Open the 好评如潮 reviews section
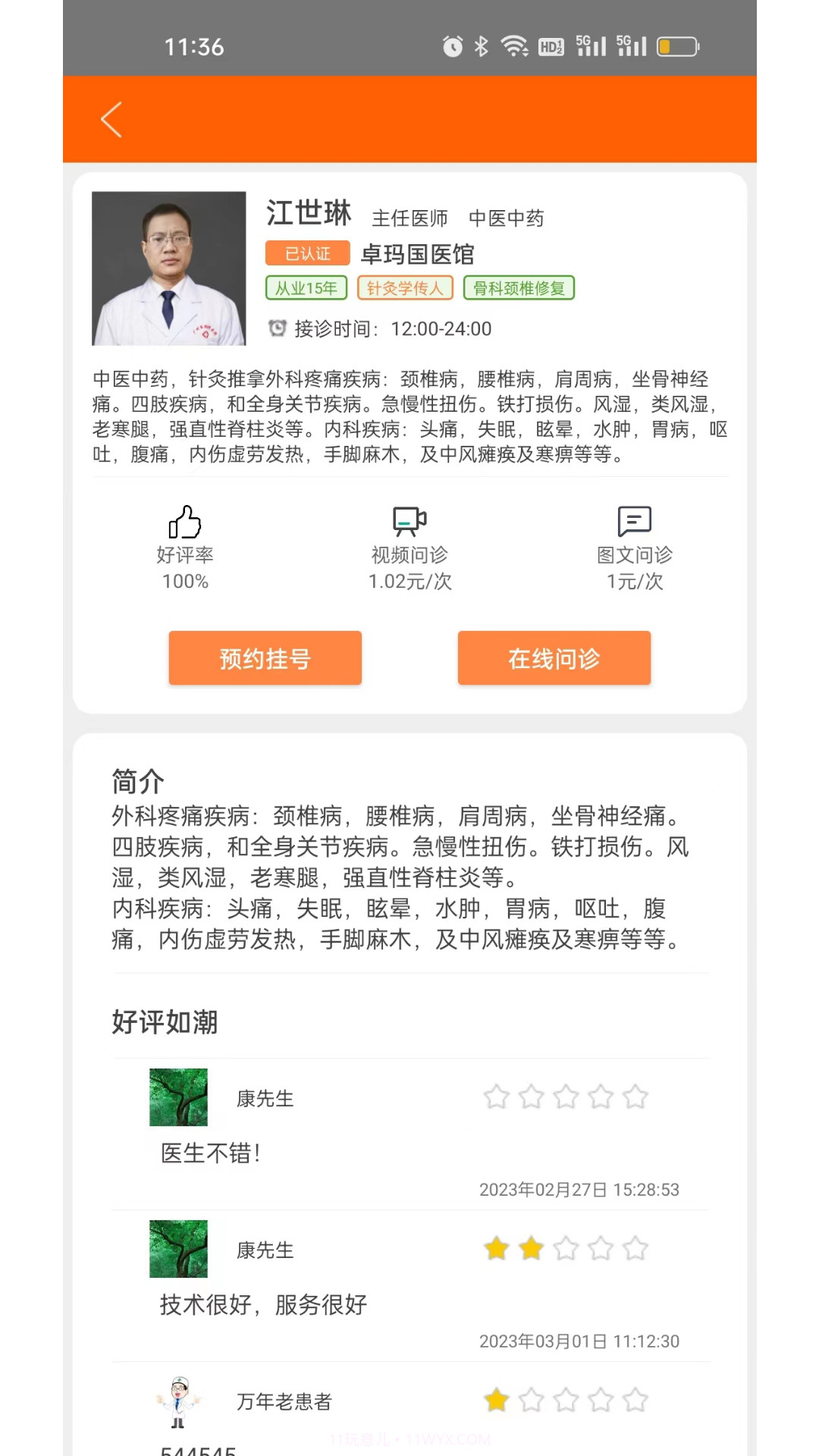The image size is (819, 1456). 165,1023
